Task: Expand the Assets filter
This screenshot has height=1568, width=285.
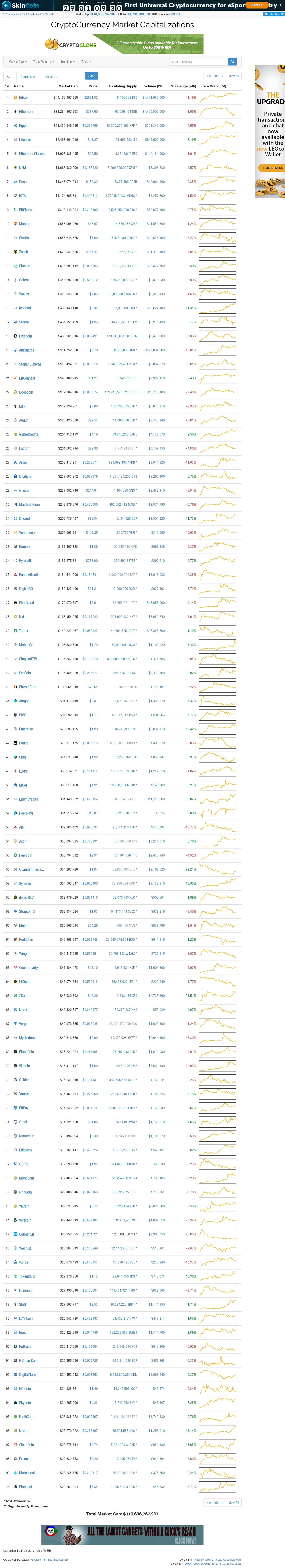Action: 51,77
